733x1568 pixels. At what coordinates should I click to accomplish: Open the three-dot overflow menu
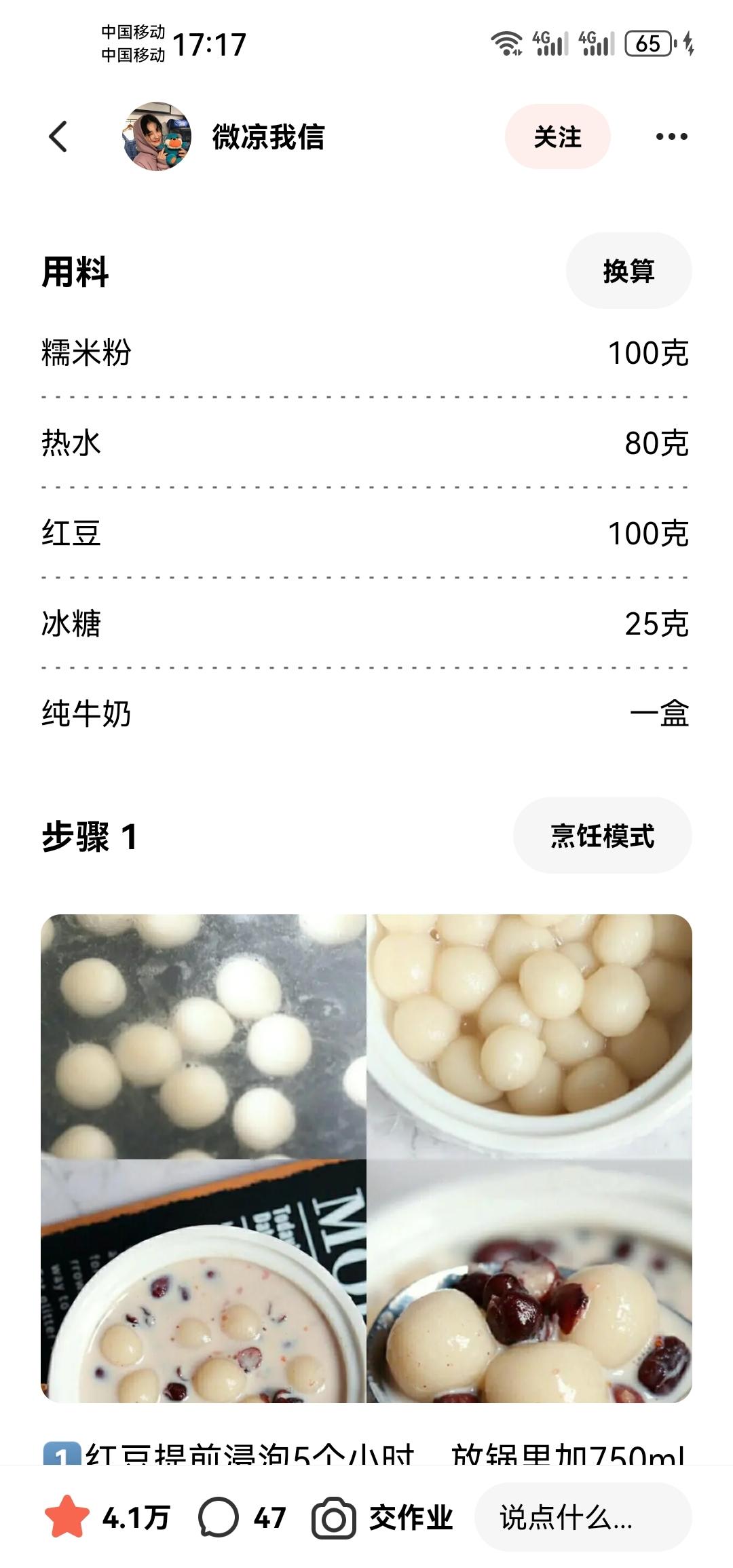(671, 136)
